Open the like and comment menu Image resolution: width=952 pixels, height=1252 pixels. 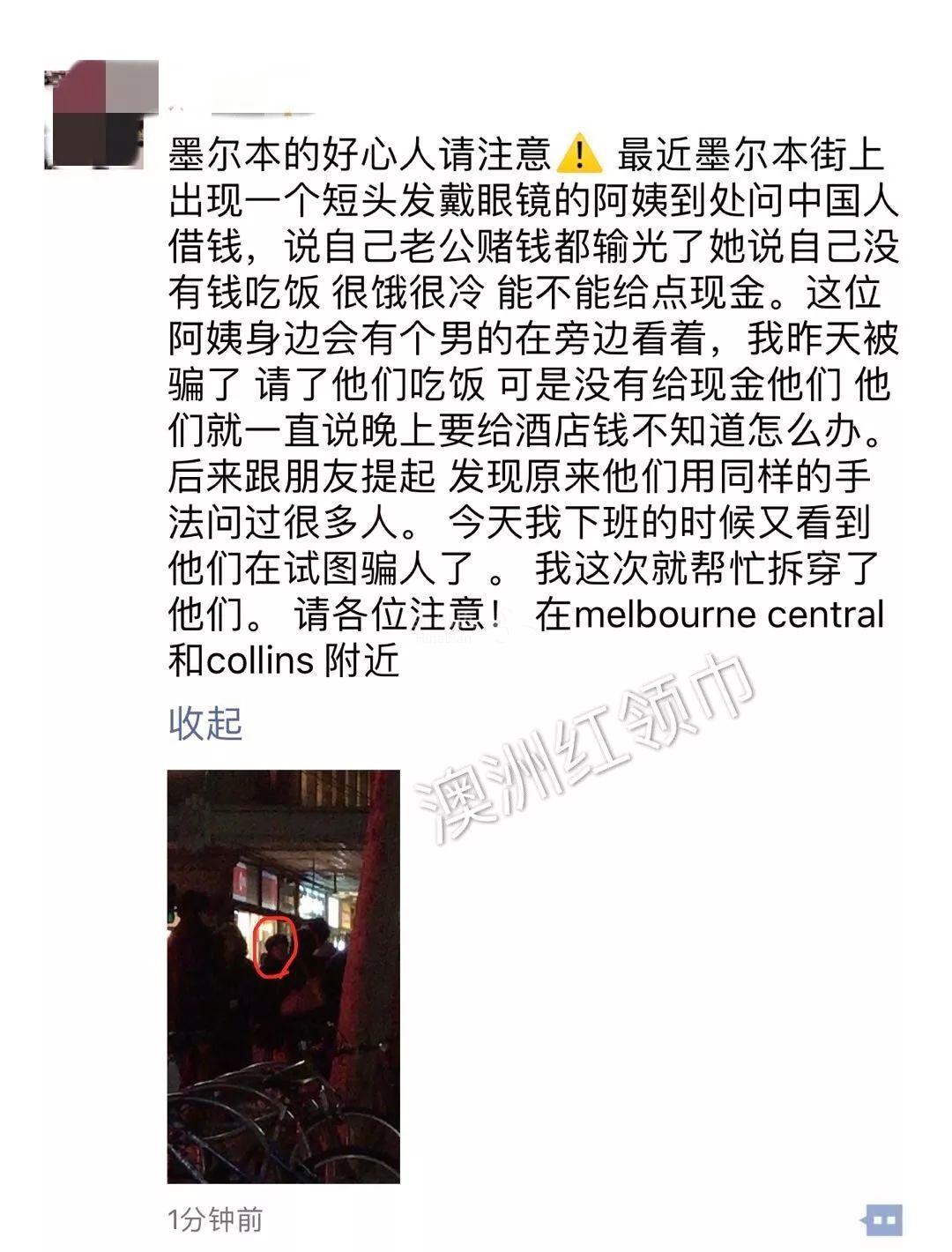[x=884, y=1220]
